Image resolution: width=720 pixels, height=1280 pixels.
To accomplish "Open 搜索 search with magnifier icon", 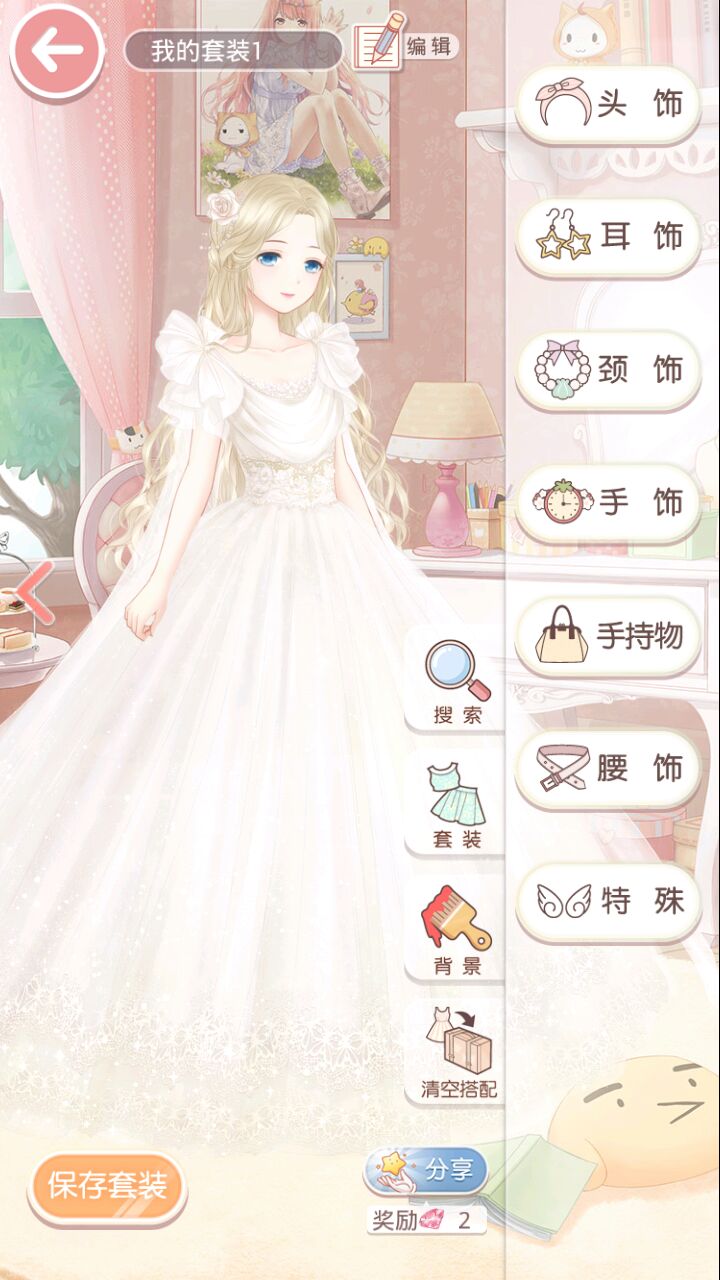I will (457, 683).
